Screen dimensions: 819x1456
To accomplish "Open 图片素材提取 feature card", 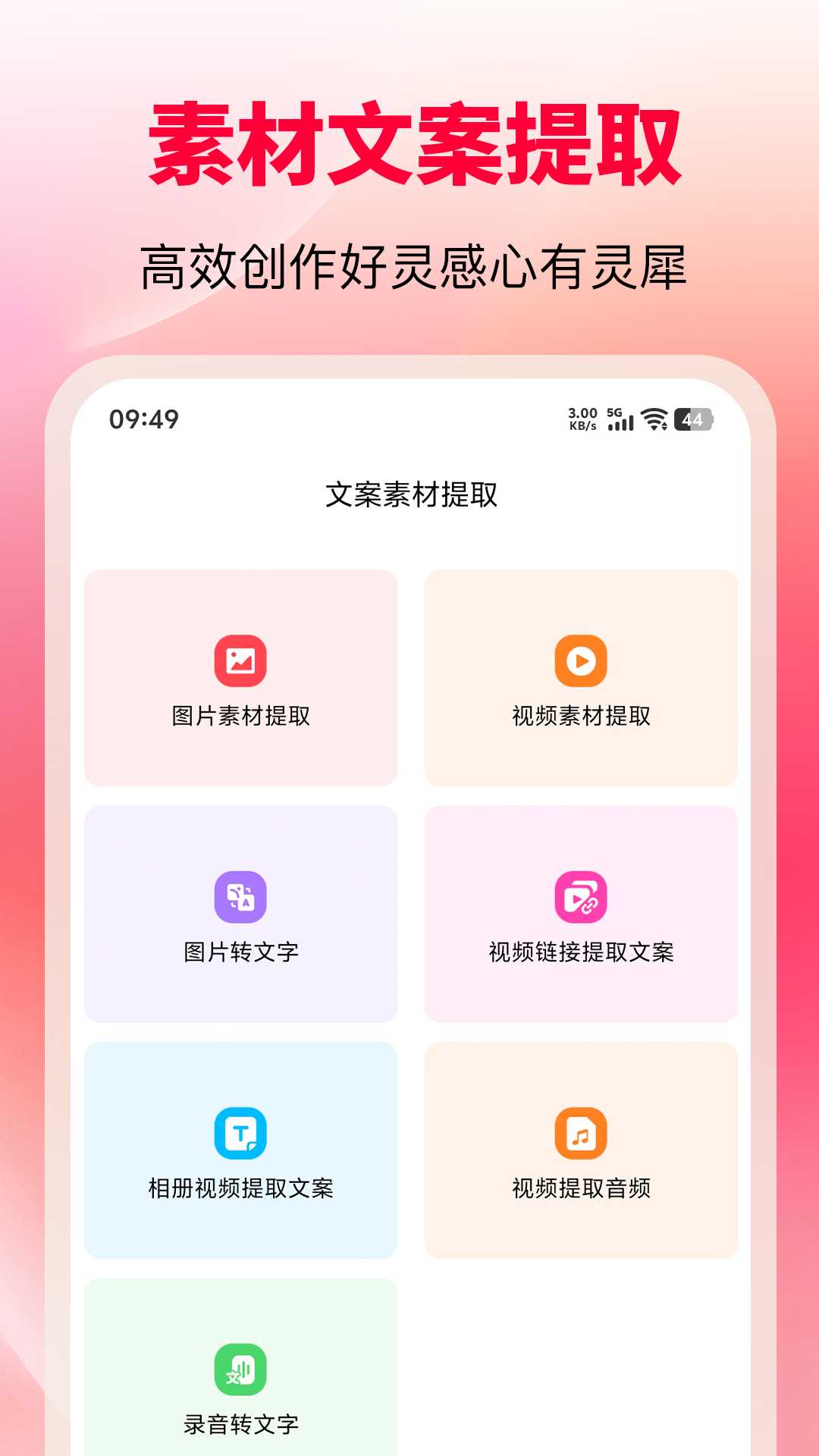I will 239,677.
